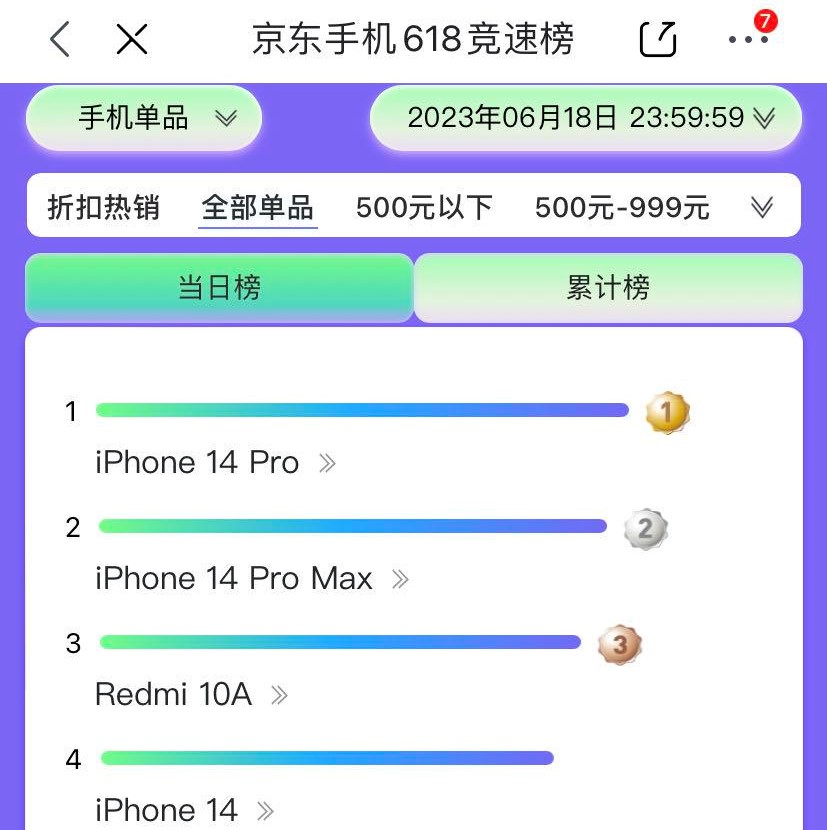Switch to the 折扣热销 tab

point(101,206)
